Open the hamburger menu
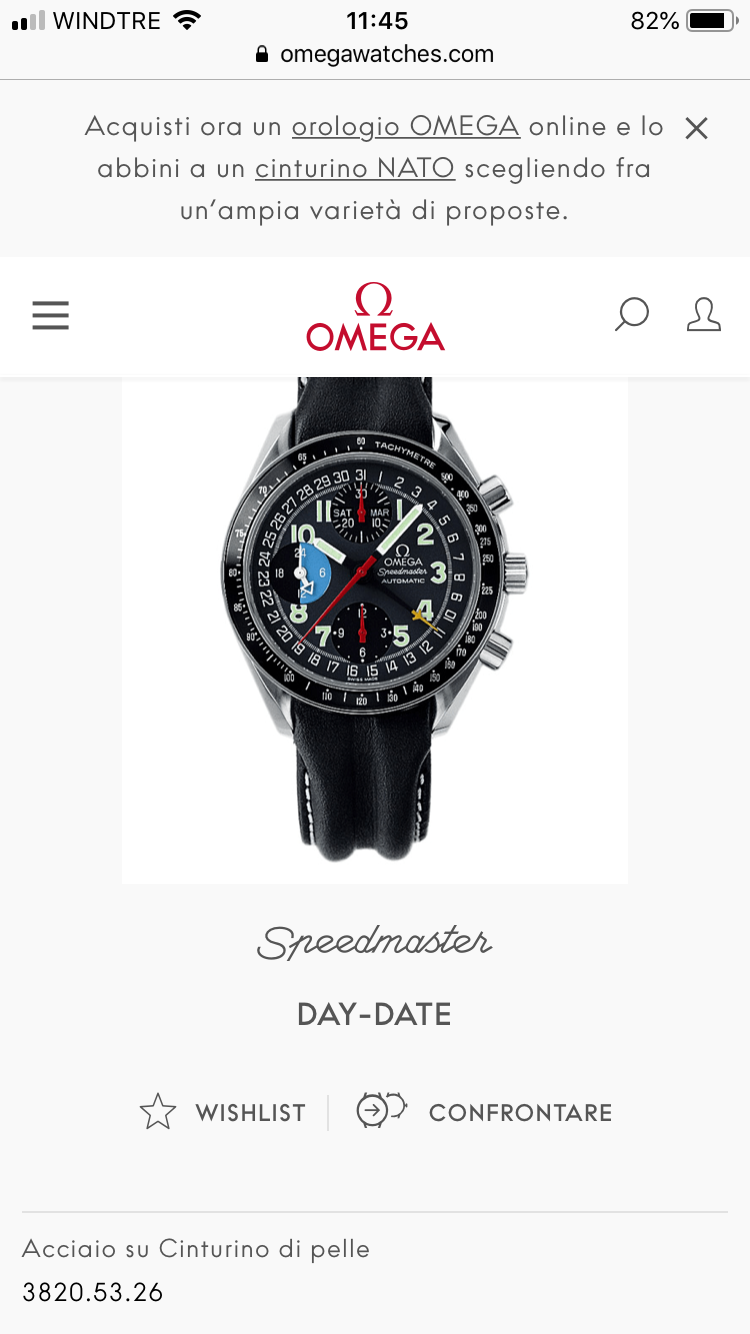This screenshot has height=1334, width=750. [50, 316]
